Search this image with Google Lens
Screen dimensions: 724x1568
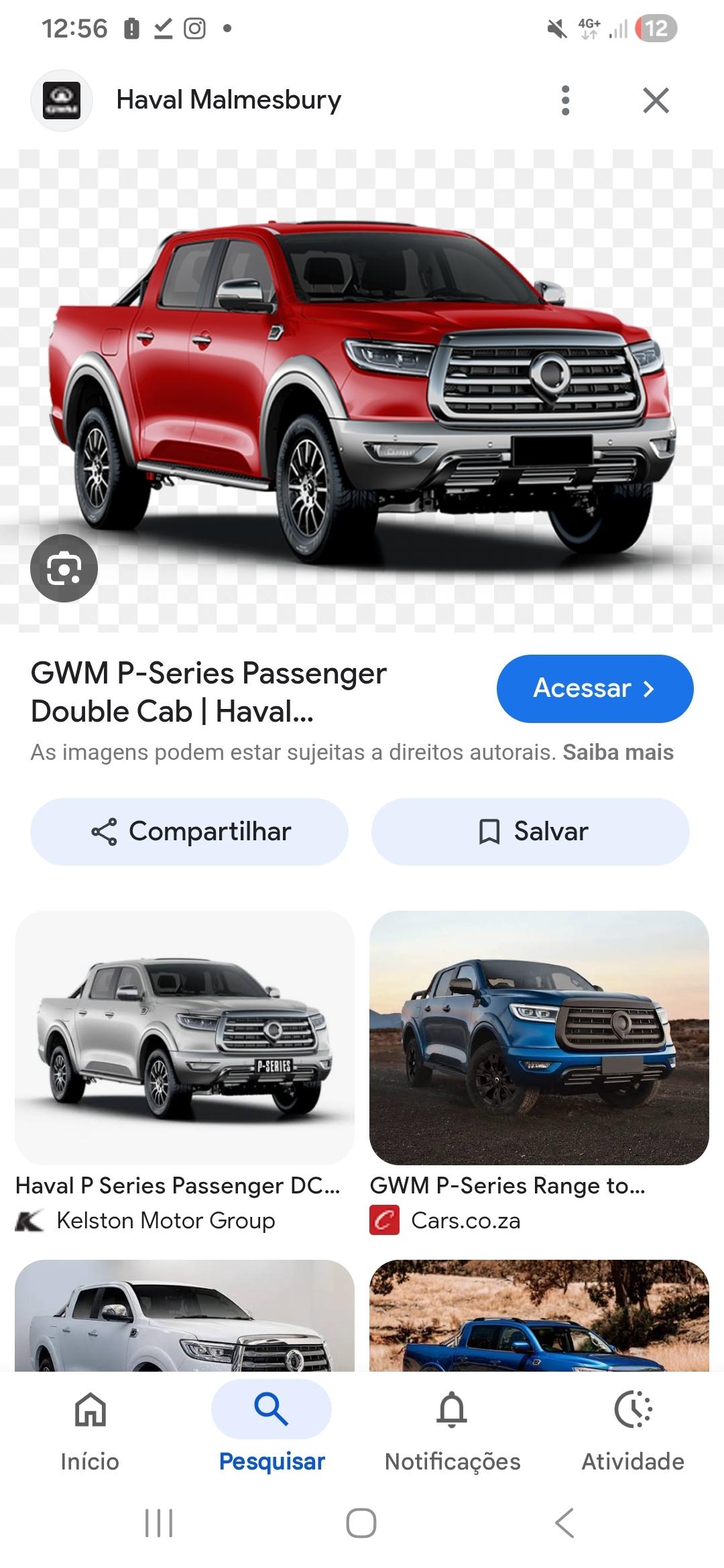[x=64, y=568]
